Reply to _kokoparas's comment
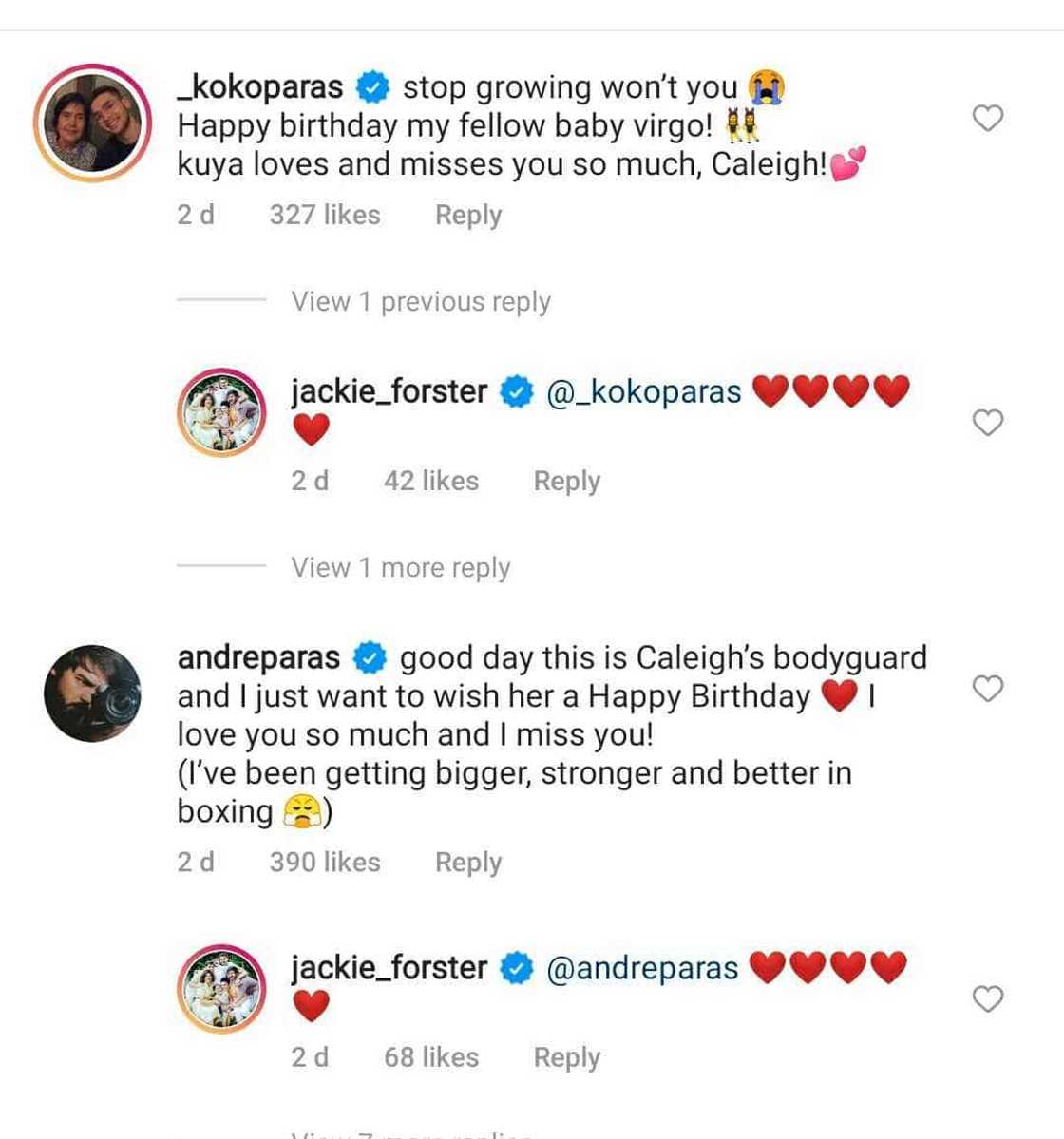The height and width of the screenshot is (1139, 1064). (x=467, y=216)
